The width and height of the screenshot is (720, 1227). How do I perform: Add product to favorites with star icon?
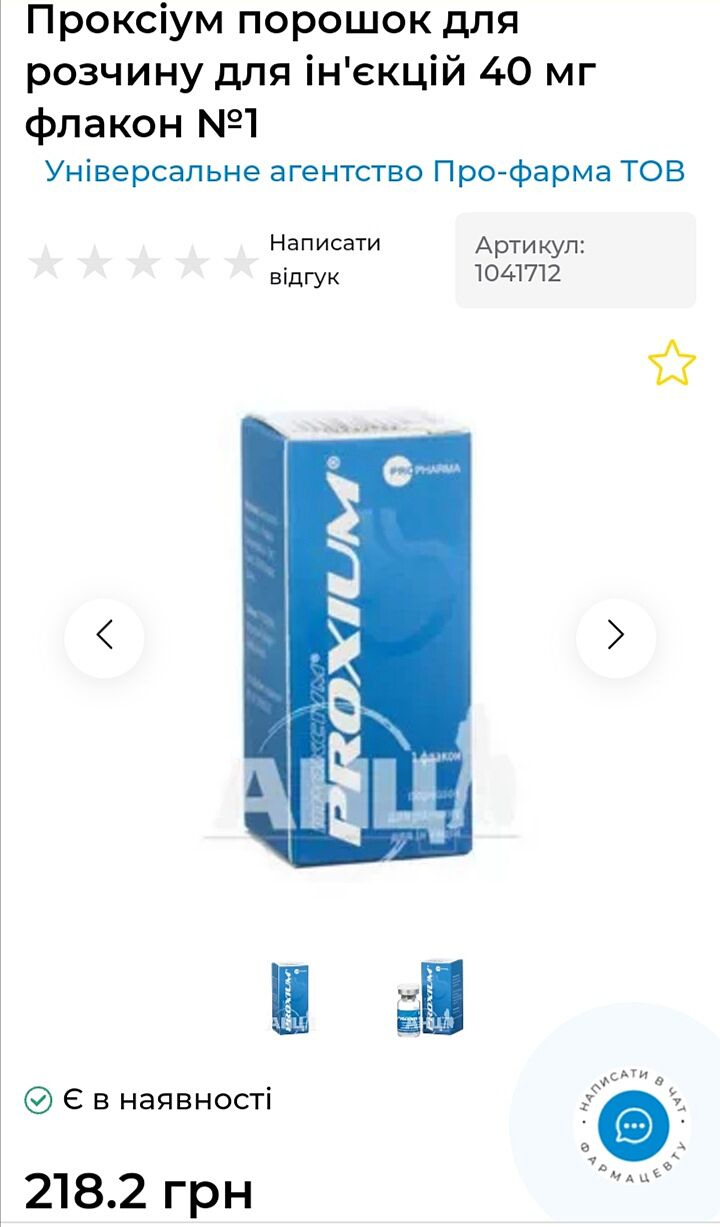[x=671, y=364]
